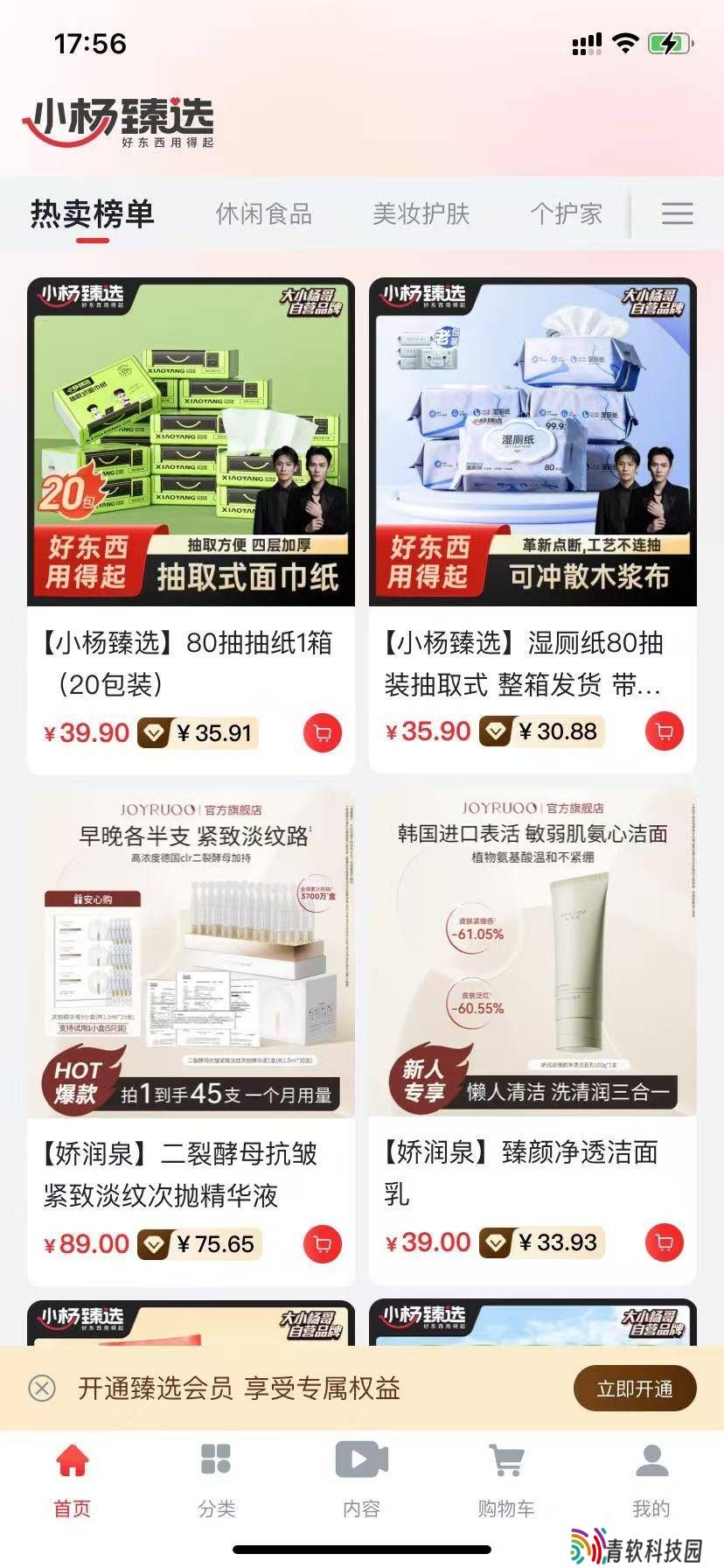This screenshot has height=1568, width=724.
Task: Go to the 我的 tab
Action: tap(651, 1480)
